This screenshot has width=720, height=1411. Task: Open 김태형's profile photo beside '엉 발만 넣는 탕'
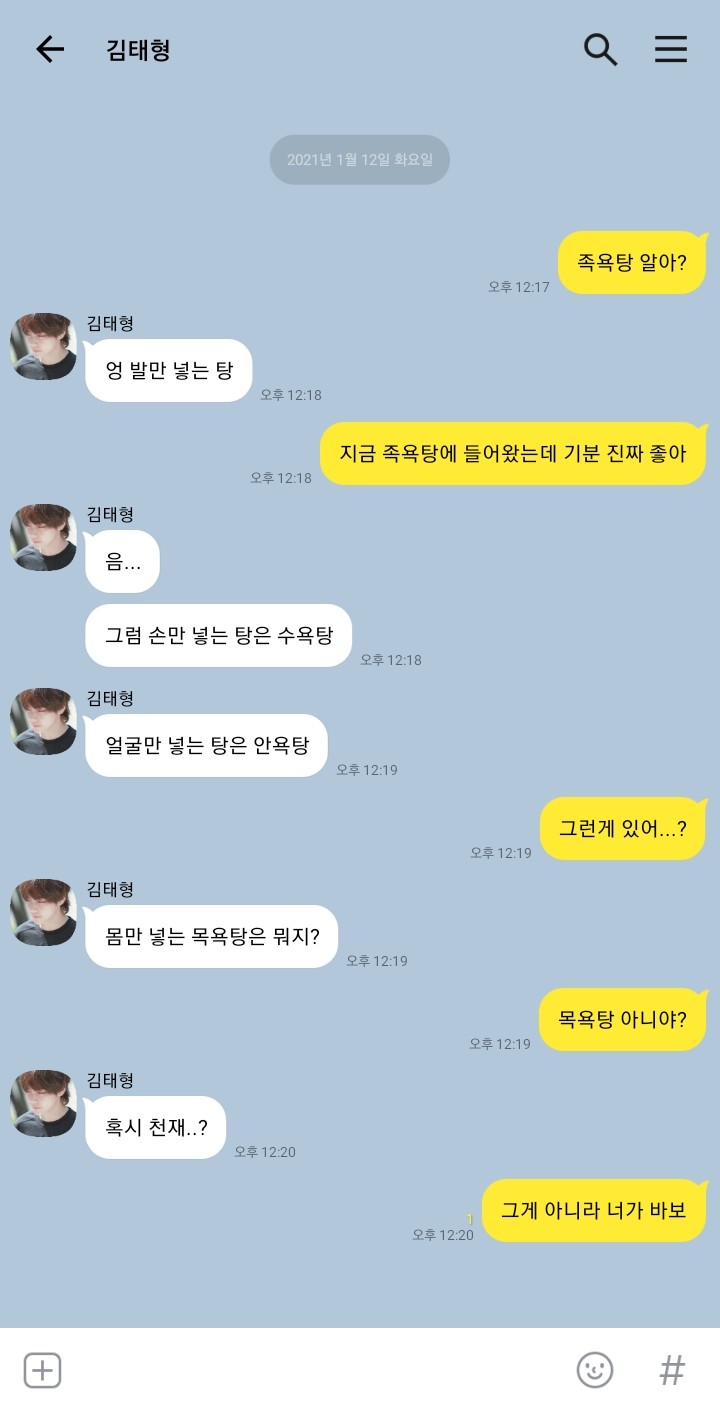[x=43, y=346]
